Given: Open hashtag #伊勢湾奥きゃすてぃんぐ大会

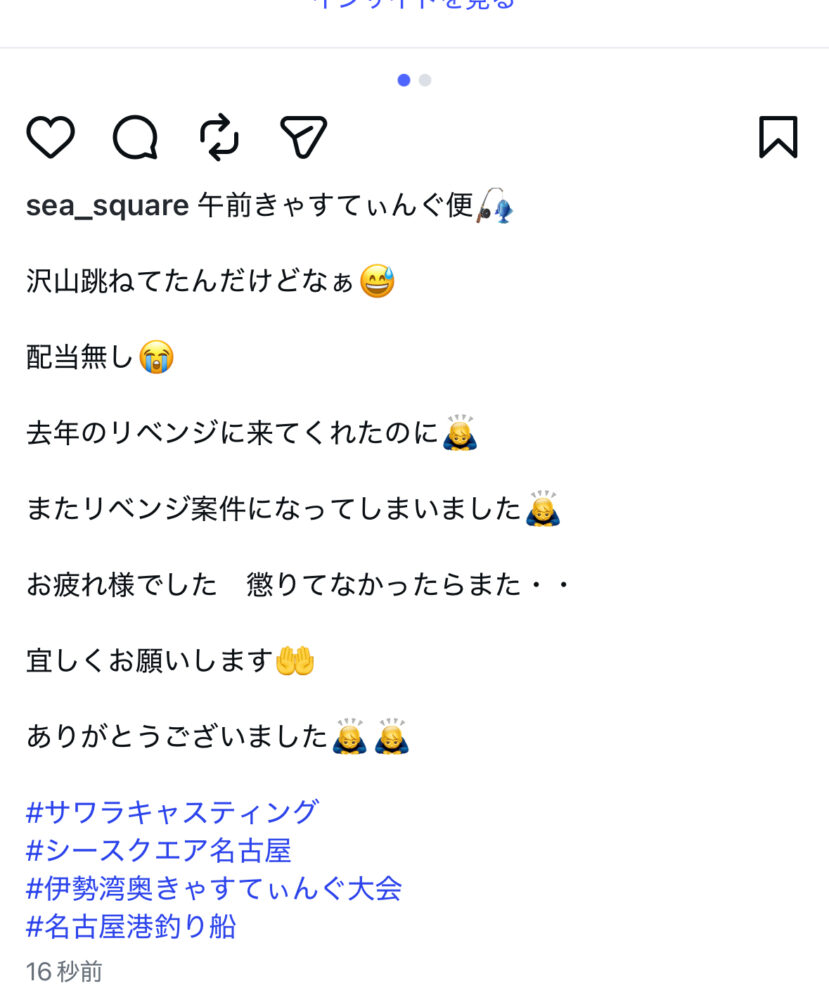Looking at the screenshot, I should [x=214, y=888].
